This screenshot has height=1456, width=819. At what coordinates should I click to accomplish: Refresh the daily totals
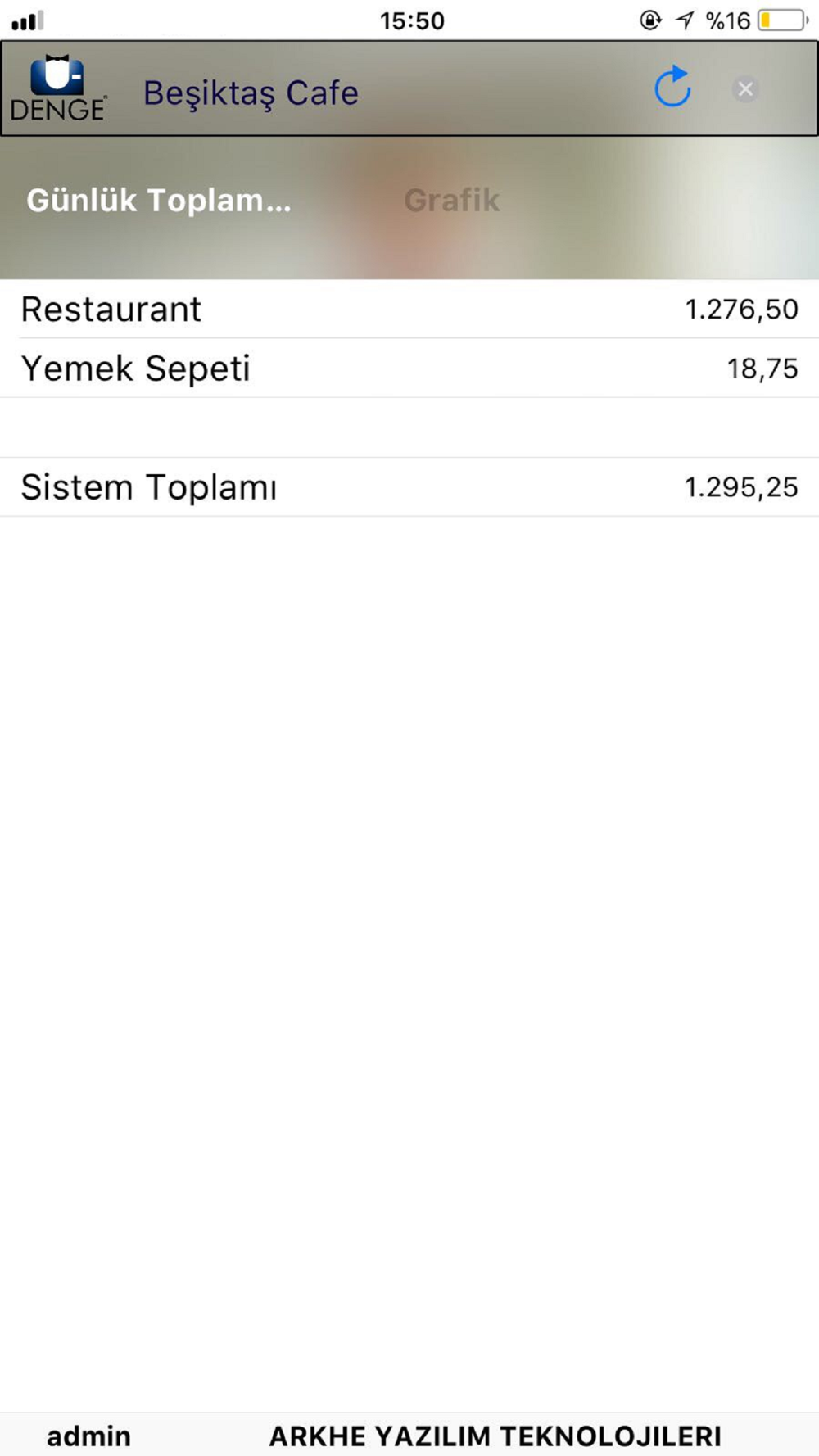point(672,87)
